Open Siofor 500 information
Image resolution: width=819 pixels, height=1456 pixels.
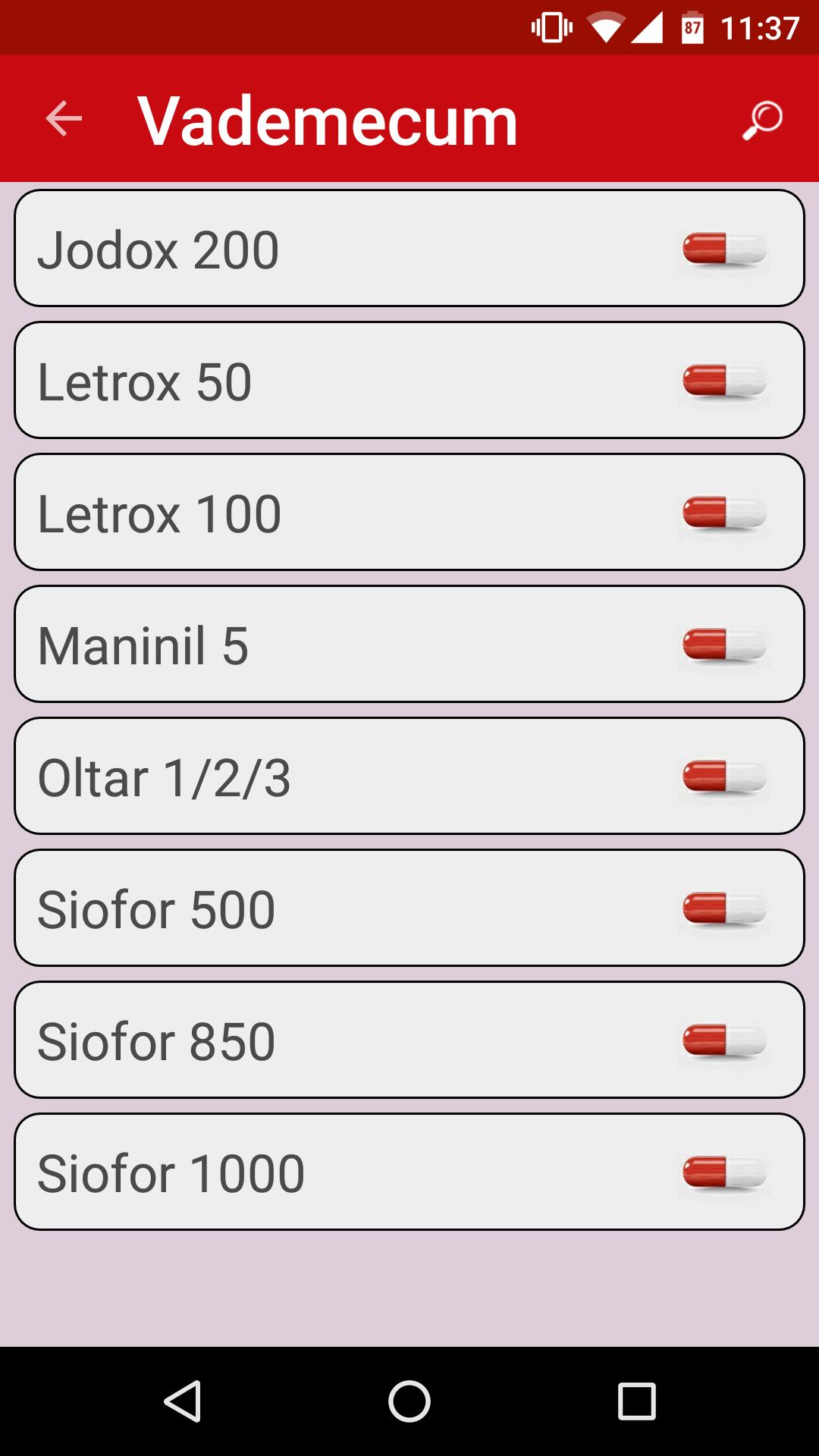pyautogui.click(x=409, y=908)
